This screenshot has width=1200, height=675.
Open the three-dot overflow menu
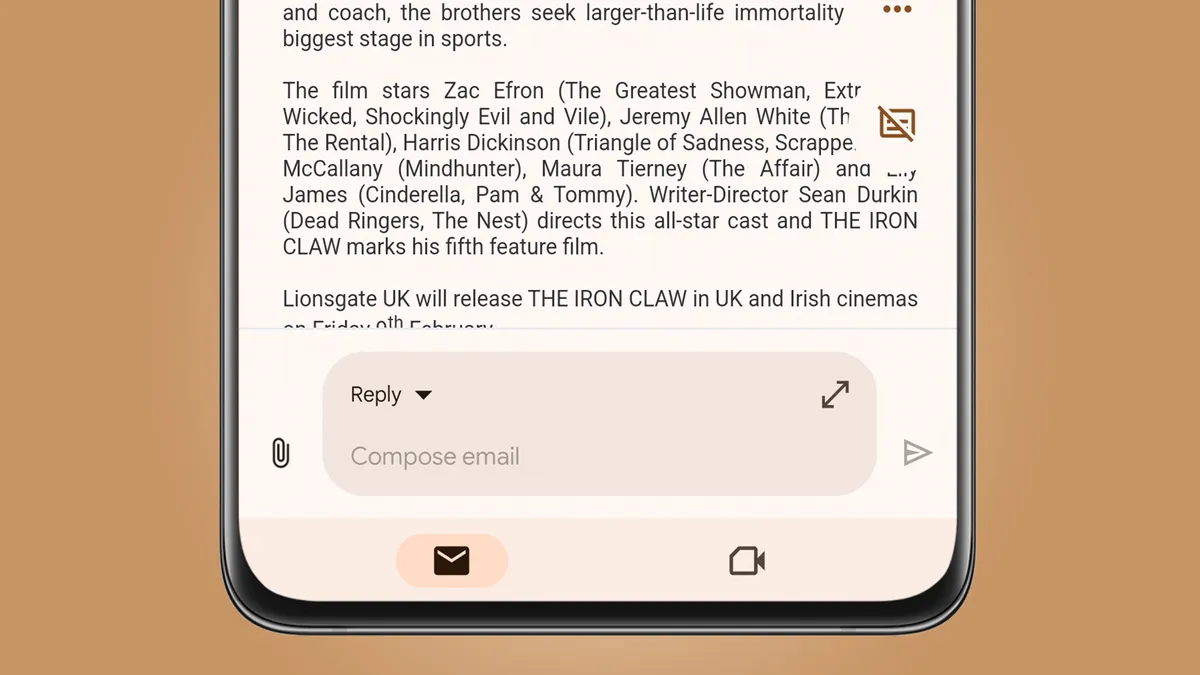[896, 10]
